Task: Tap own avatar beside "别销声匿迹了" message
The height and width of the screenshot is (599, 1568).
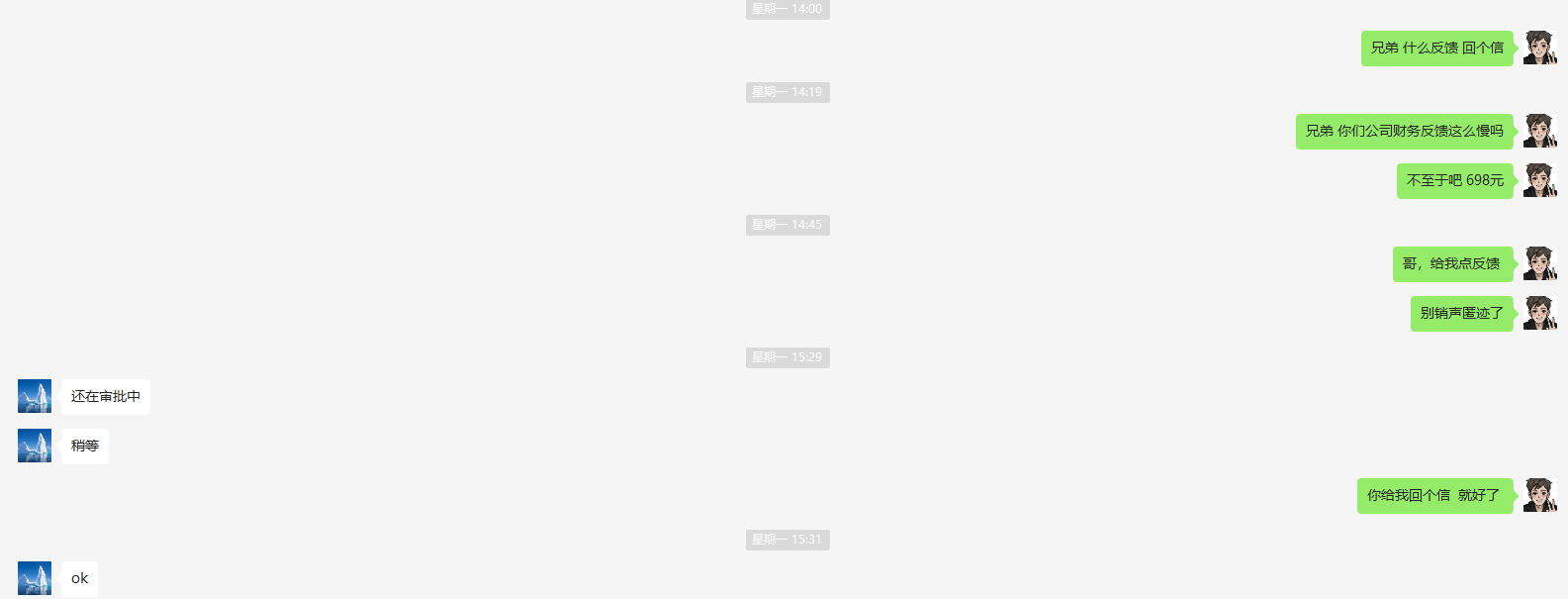Action: pos(1539,313)
